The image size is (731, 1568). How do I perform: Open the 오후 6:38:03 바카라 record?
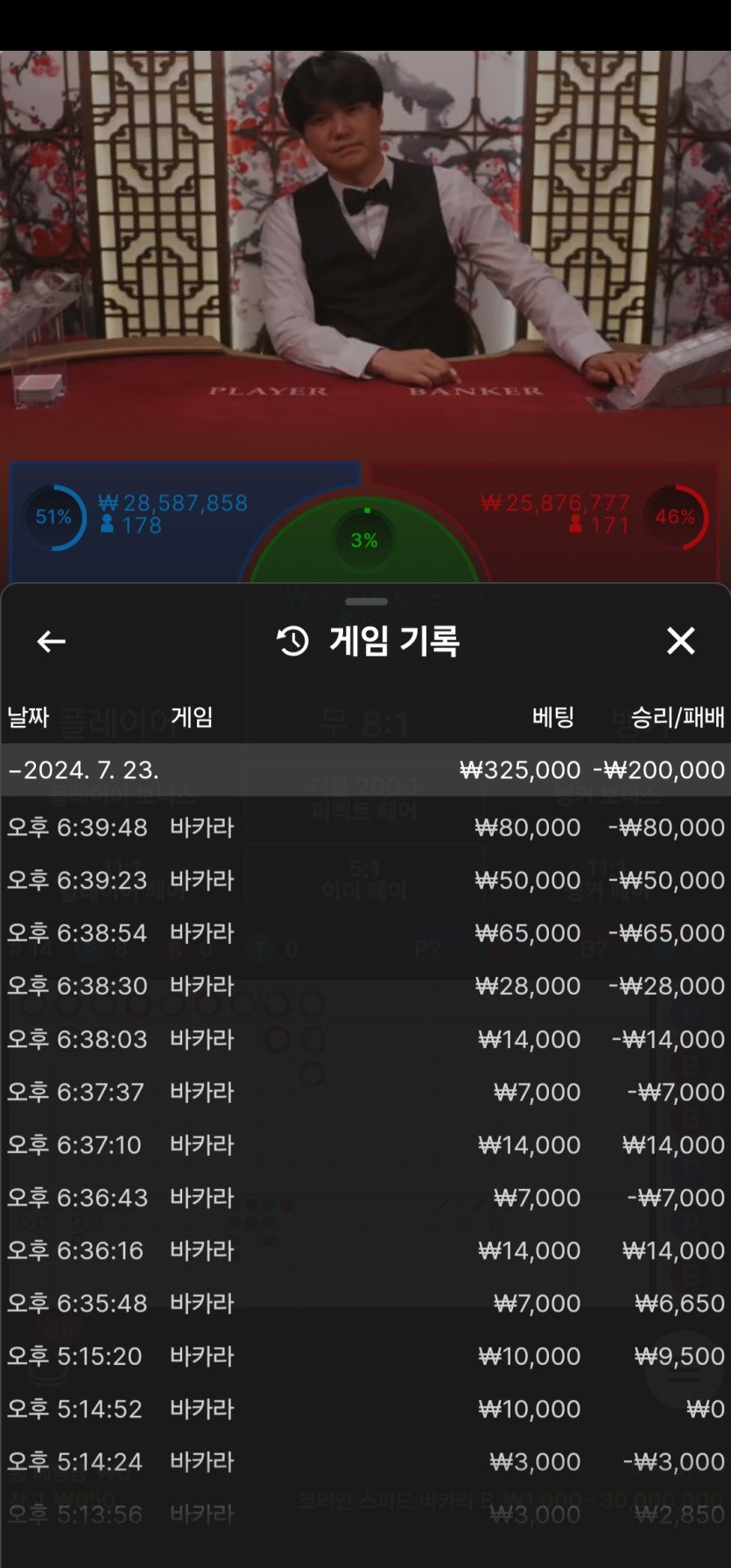(x=365, y=1039)
